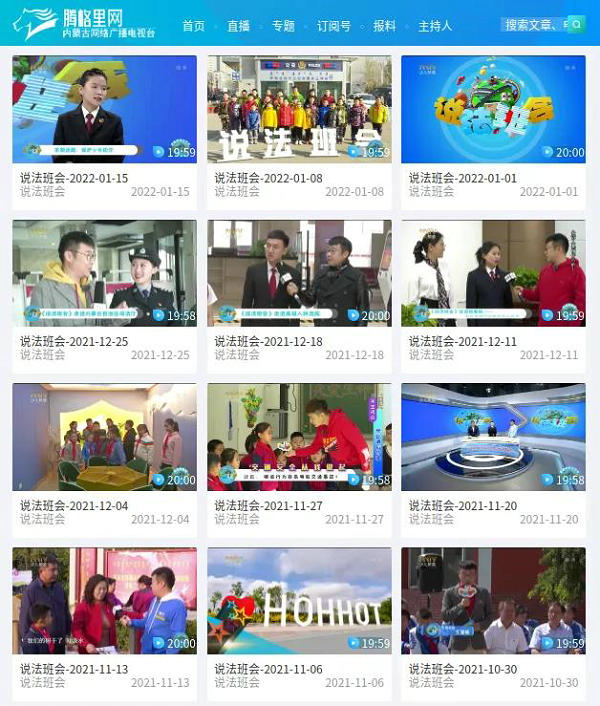Tap the search magnifier icon
Image resolution: width=600 pixels, height=706 pixels.
(575, 25)
